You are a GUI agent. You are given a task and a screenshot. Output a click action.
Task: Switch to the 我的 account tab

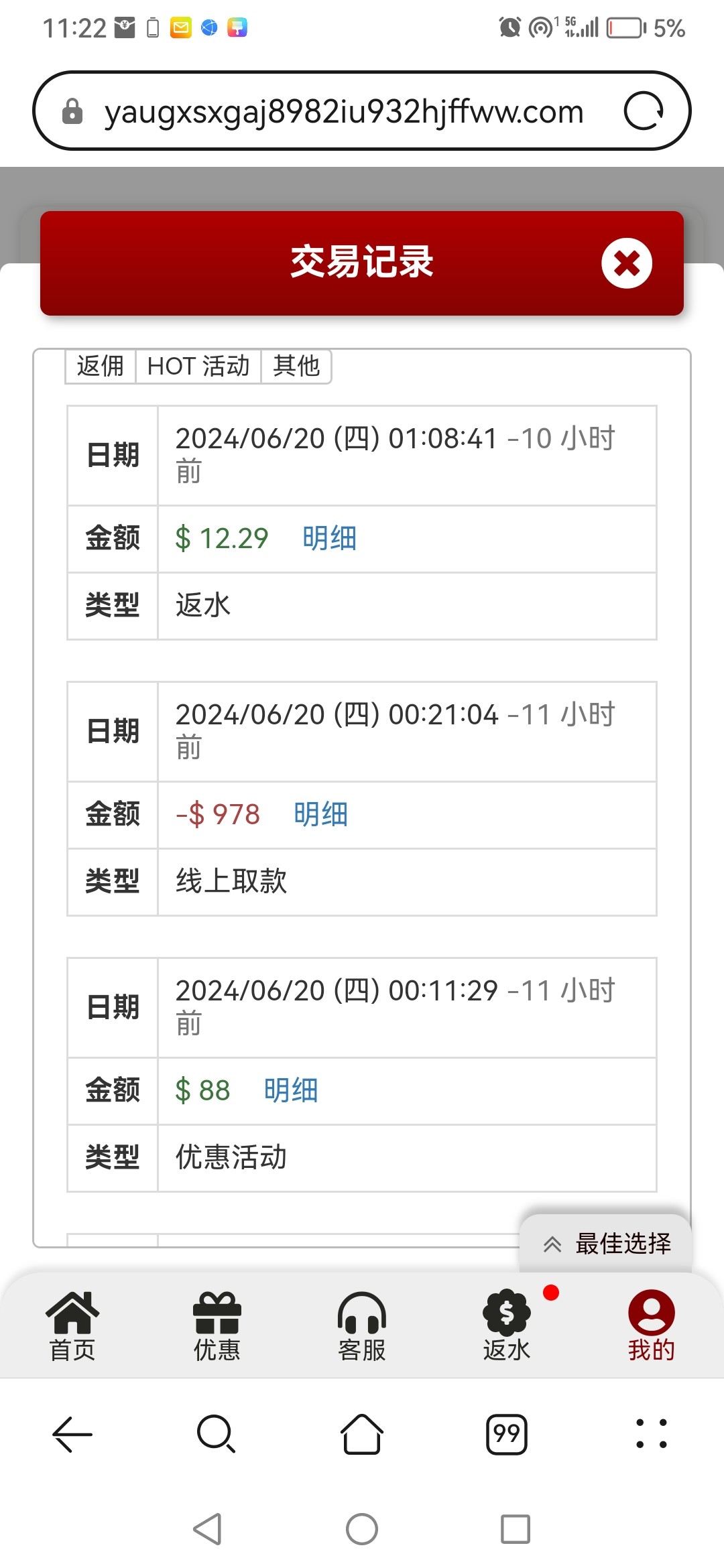(x=651, y=1327)
